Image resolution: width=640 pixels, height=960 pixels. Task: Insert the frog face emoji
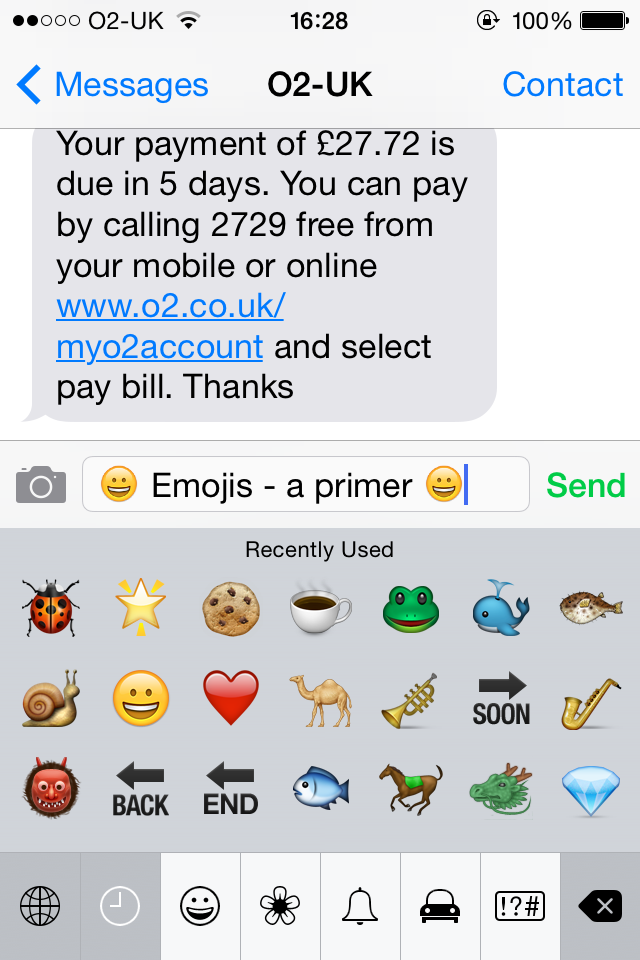pos(411,608)
